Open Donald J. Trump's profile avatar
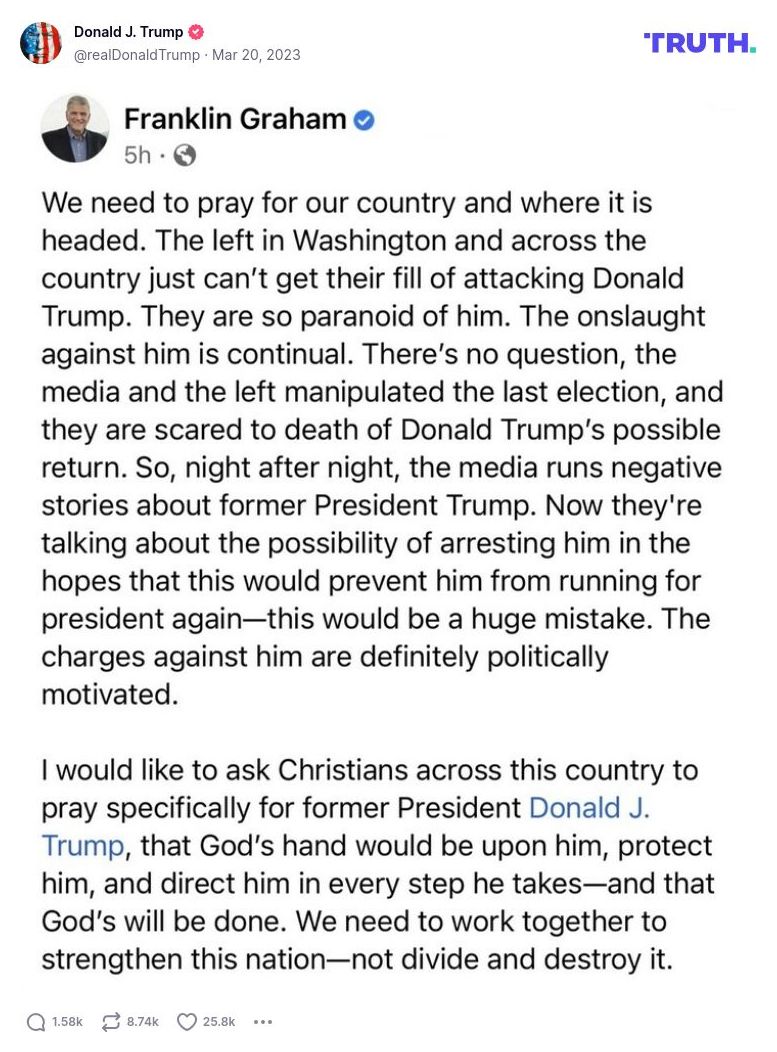The height and width of the screenshot is (1052, 777). click(x=41, y=44)
